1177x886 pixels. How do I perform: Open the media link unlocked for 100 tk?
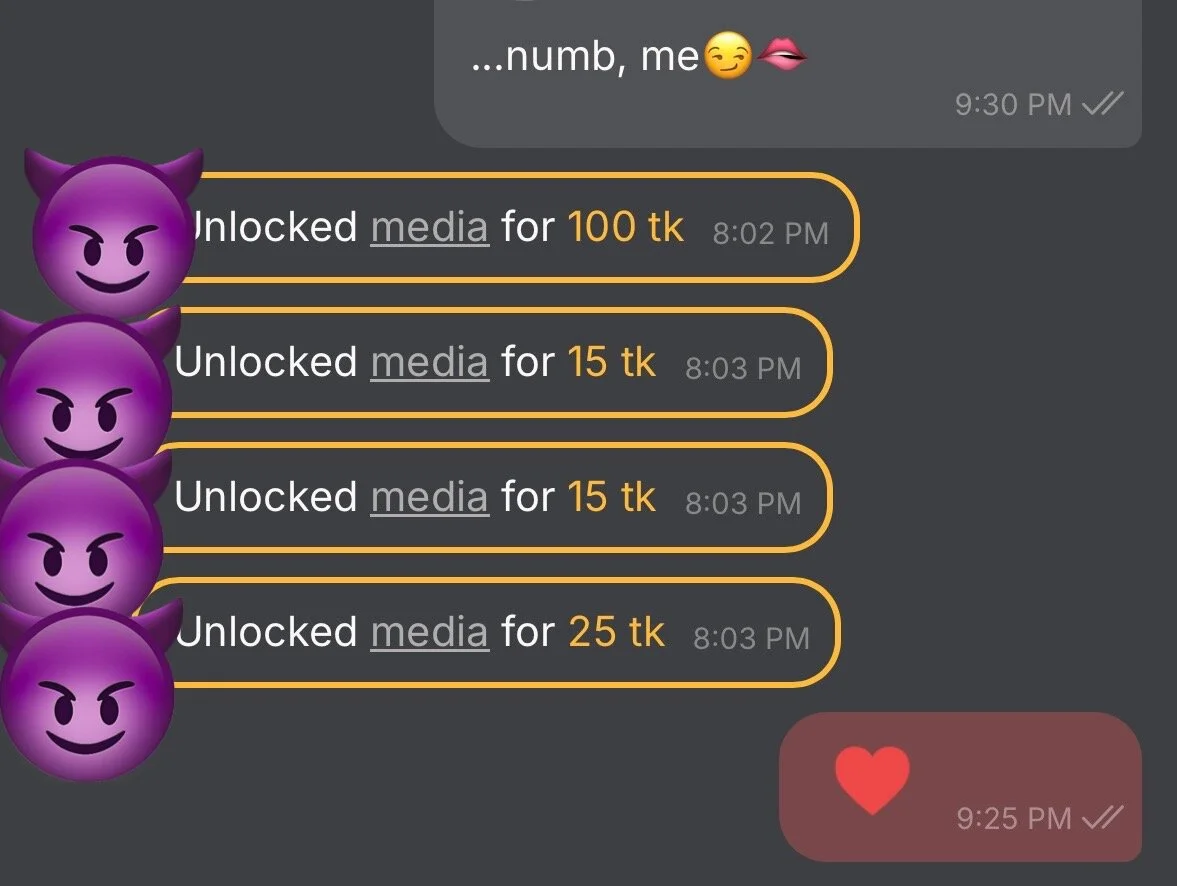[429, 228]
